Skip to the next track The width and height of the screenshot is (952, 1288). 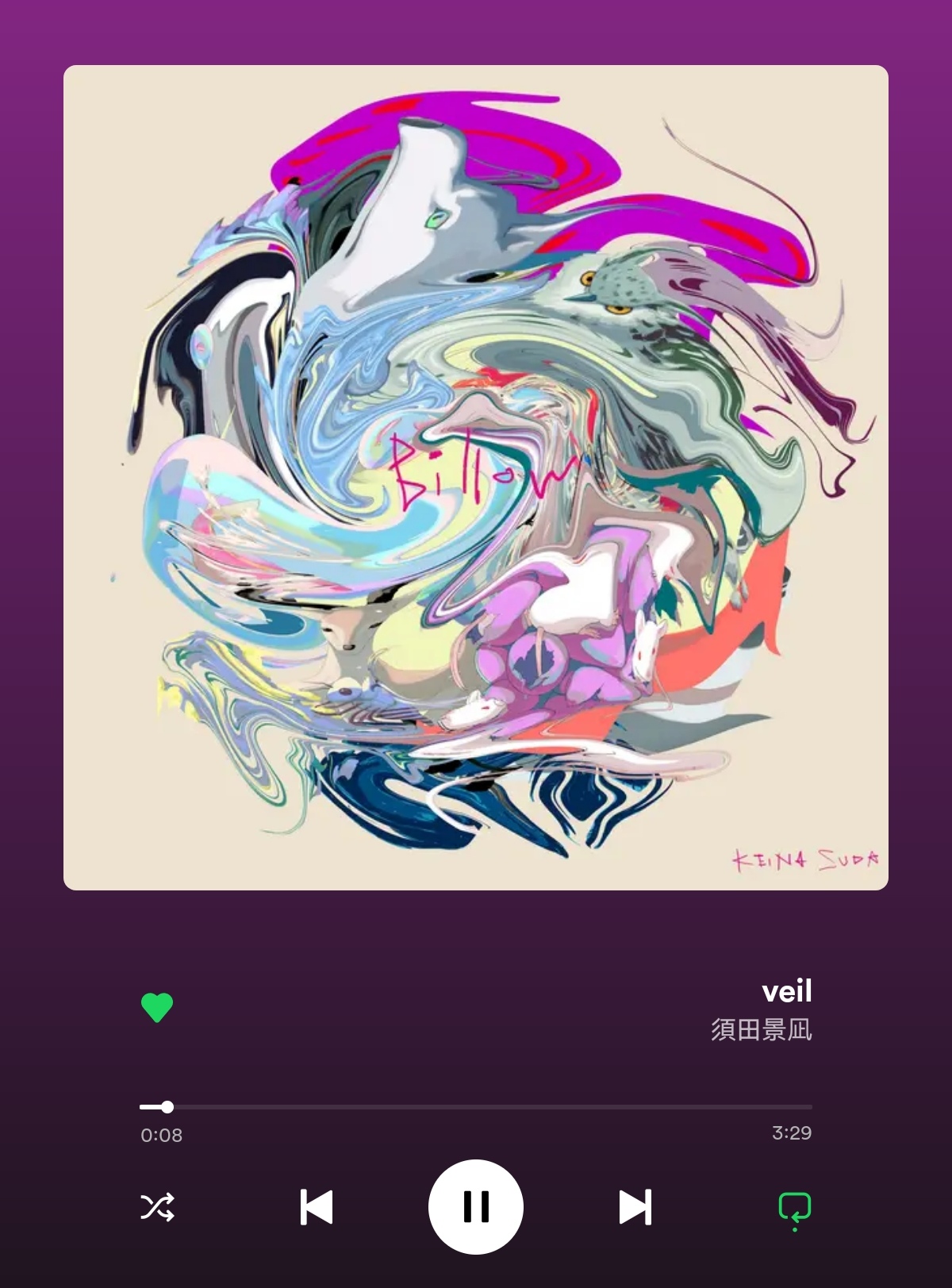coord(635,1207)
